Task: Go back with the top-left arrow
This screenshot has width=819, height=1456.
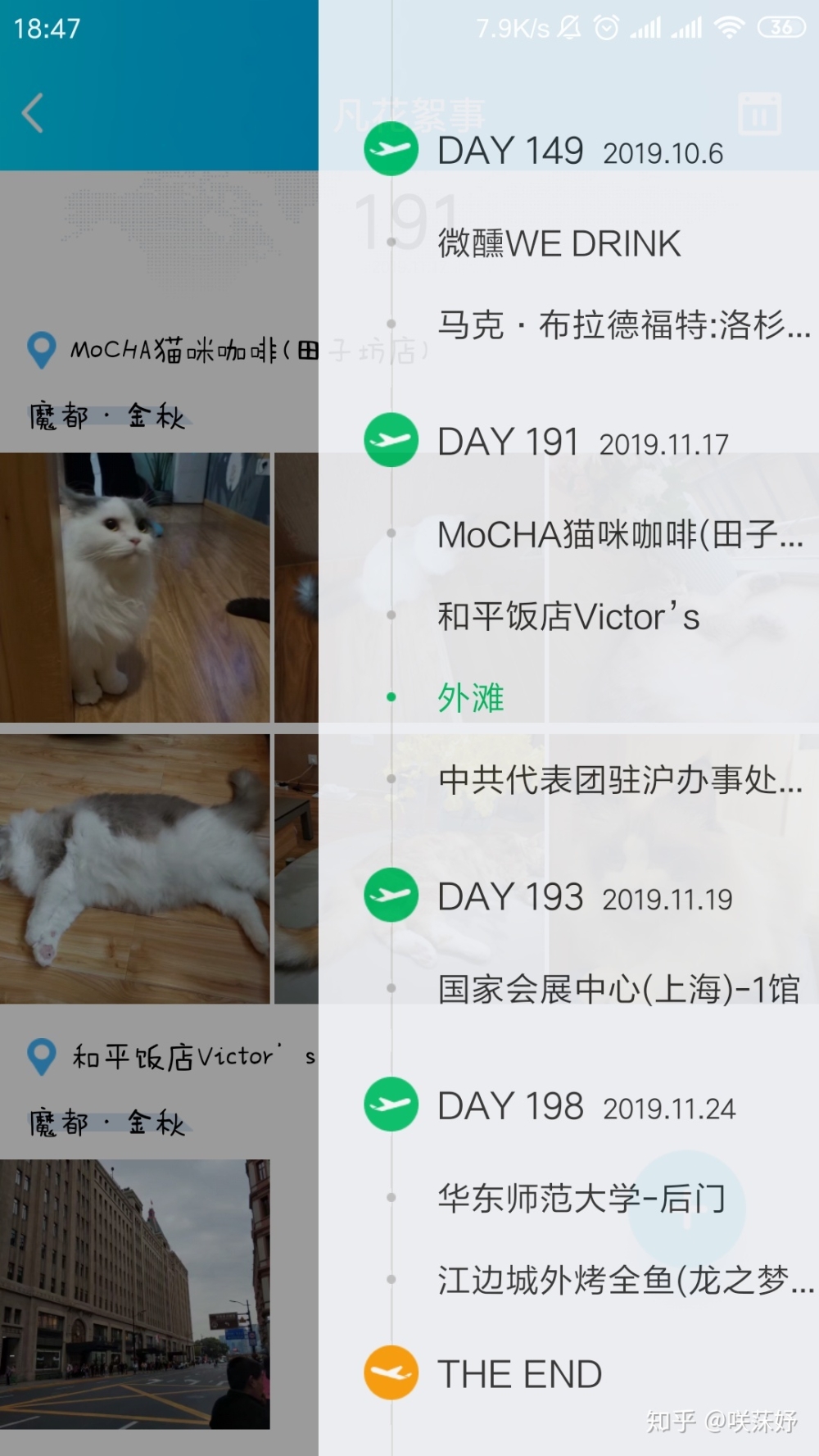Action: click(x=33, y=113)
